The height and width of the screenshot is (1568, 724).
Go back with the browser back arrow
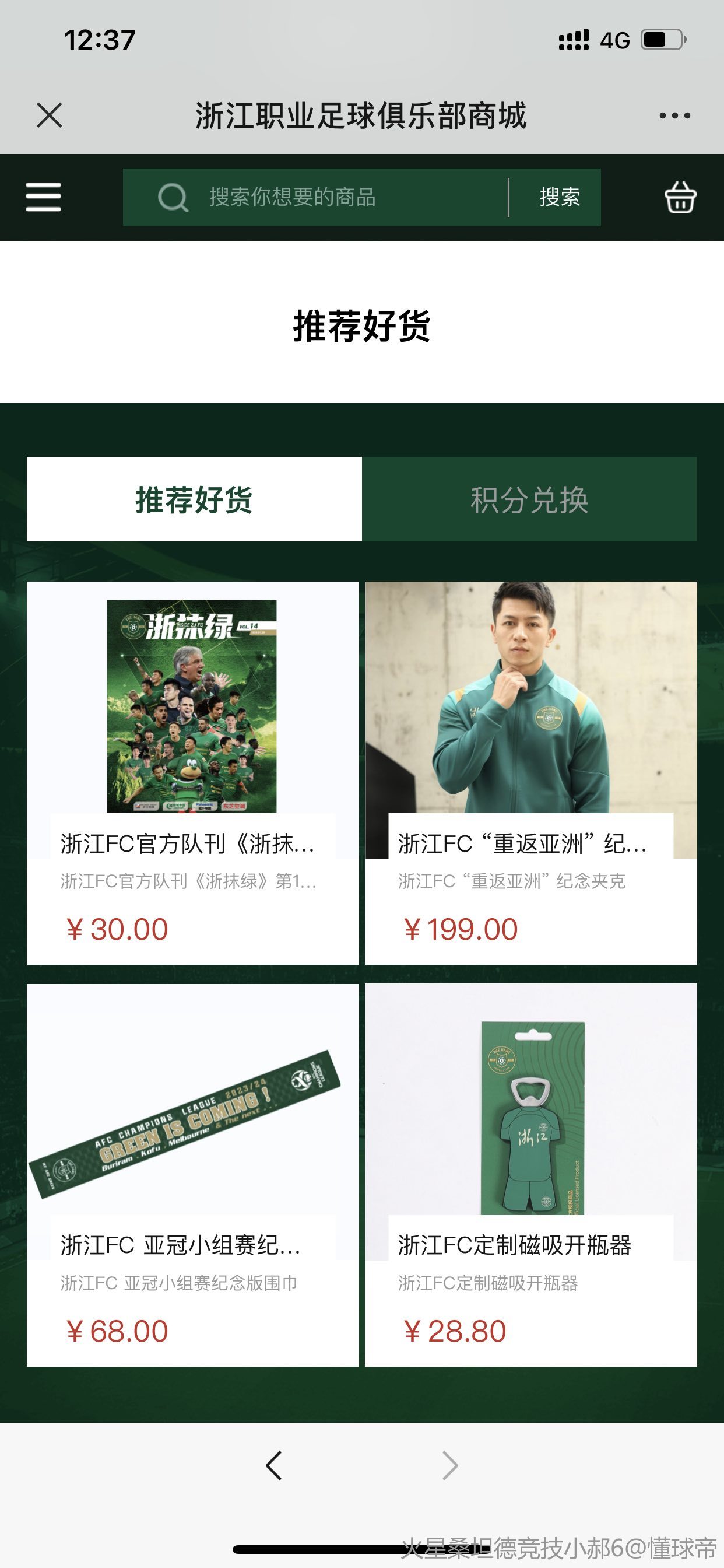pos(275,1466)
